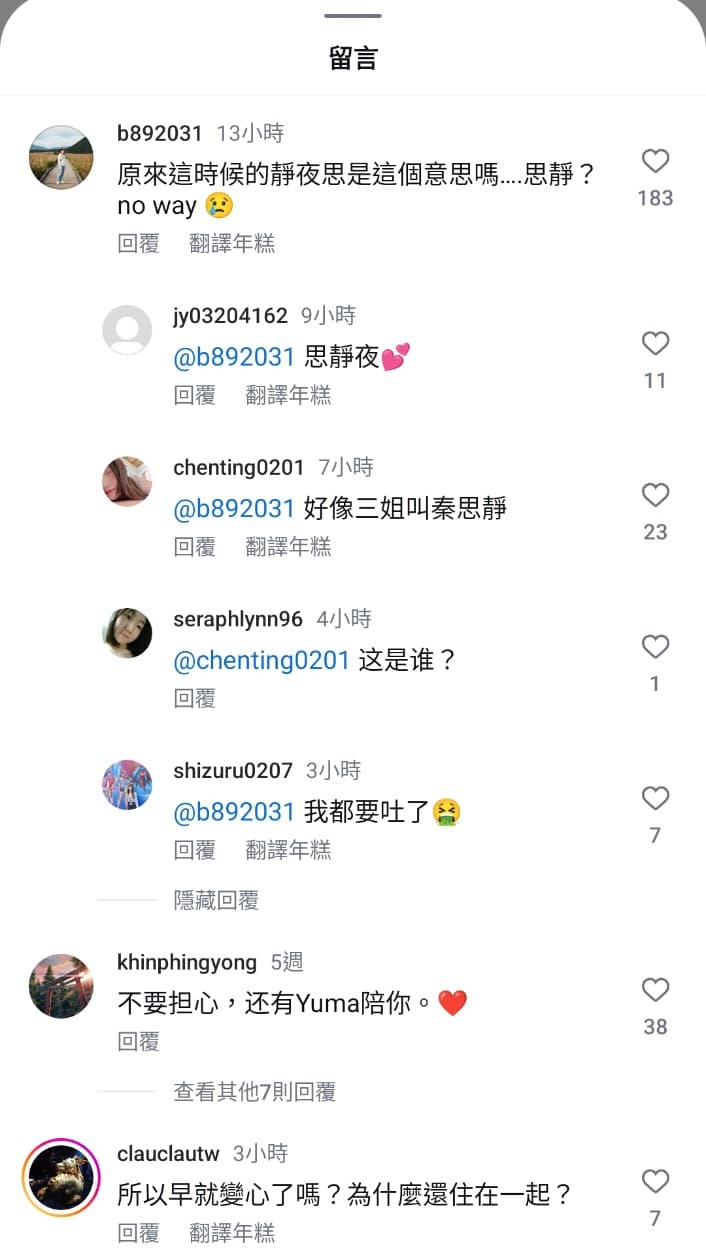Reply to seraphlynn96's comment
Viewport: 706px width, 1252px height.
click(x=194, y=698)
